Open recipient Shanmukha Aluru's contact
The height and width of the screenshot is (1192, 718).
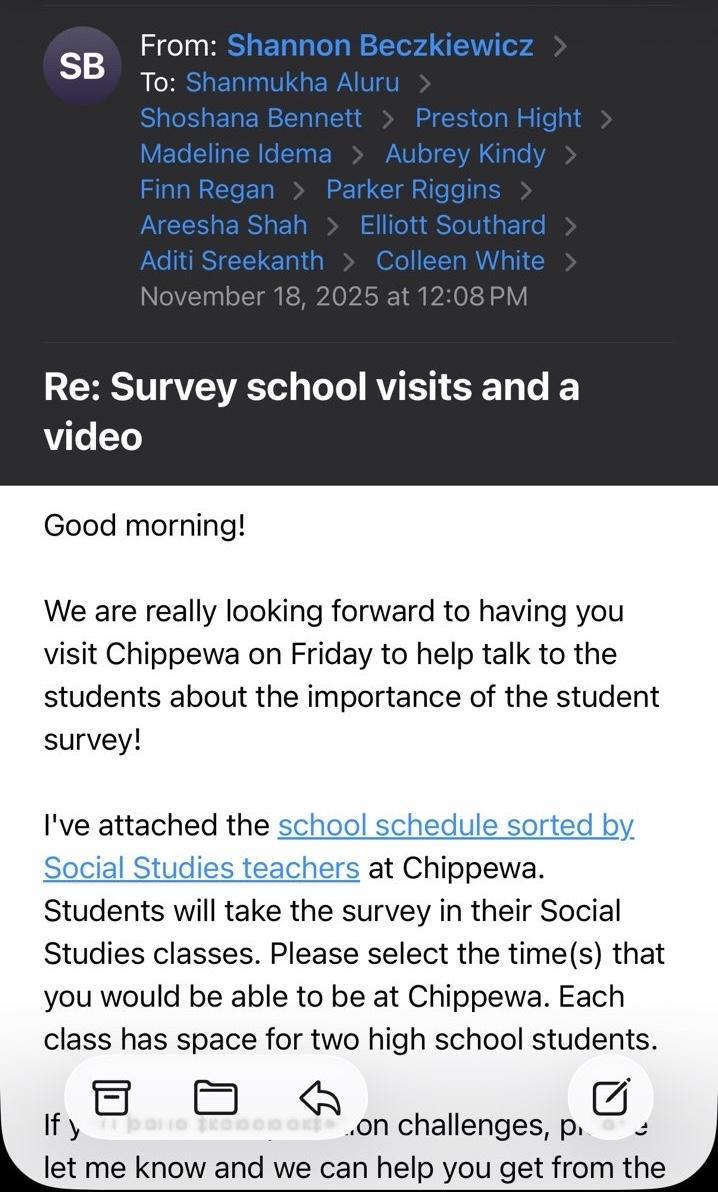pyautogui.click(x=292, y=82)
